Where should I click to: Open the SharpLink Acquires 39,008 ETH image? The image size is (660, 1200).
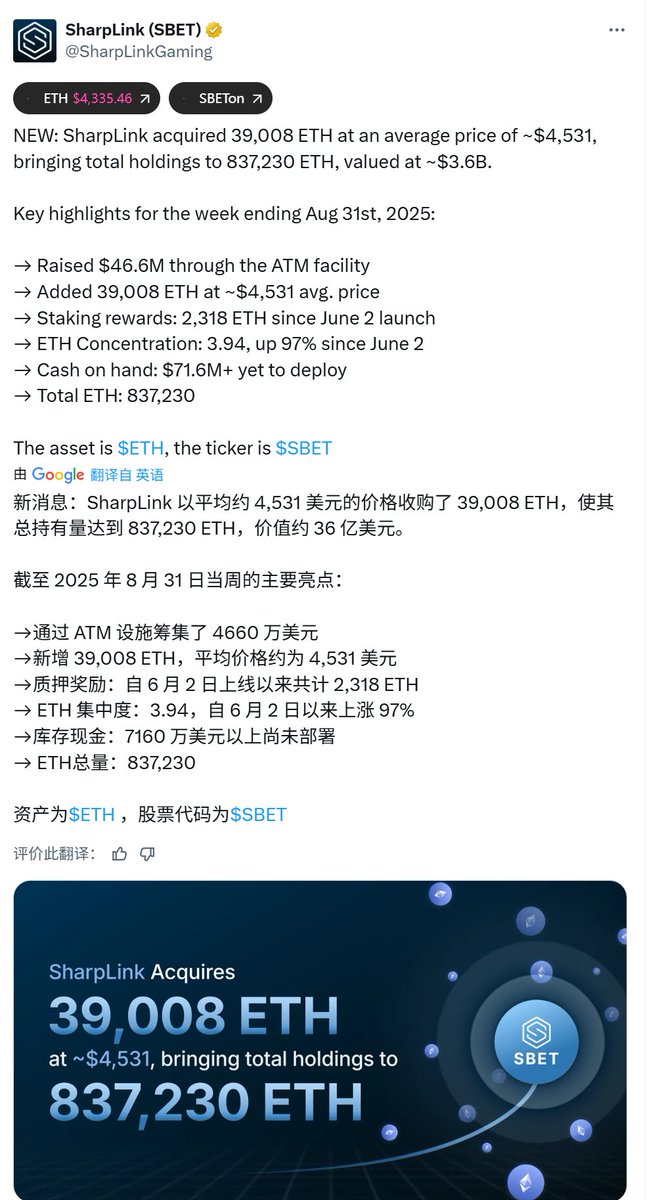[x=319, y=1040]
